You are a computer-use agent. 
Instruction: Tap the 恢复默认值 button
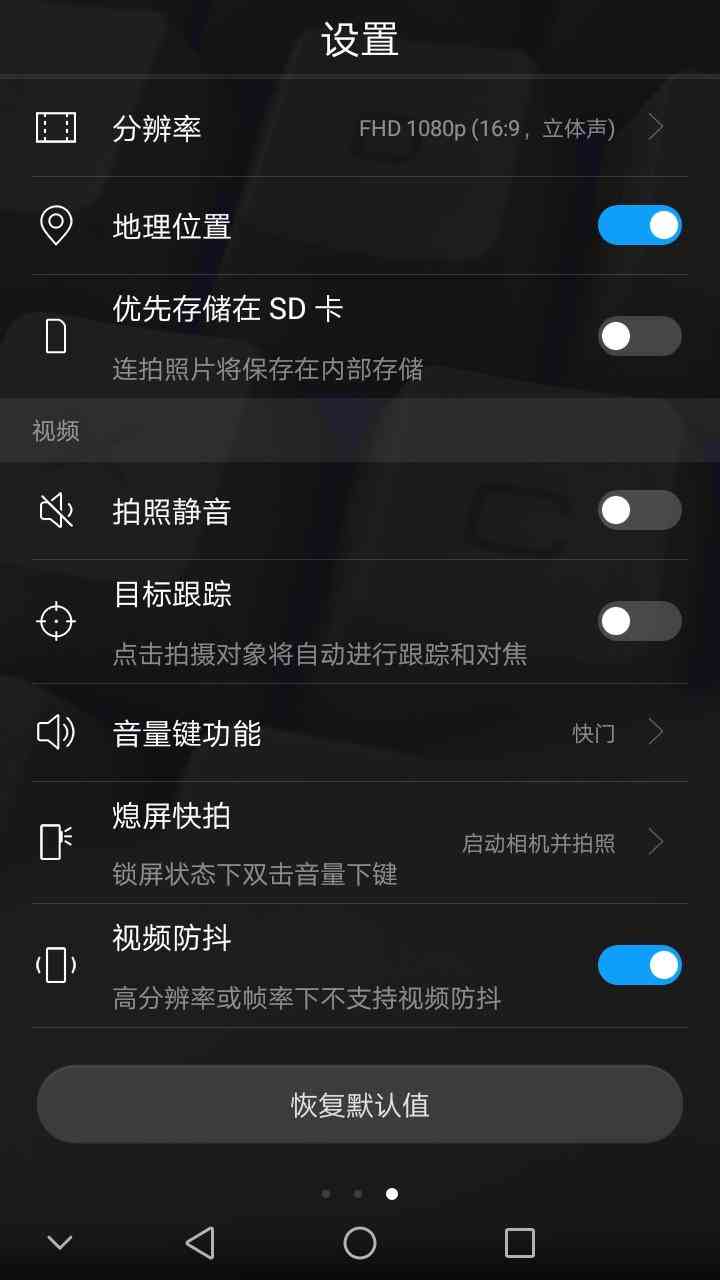[x=360, y=1104]
